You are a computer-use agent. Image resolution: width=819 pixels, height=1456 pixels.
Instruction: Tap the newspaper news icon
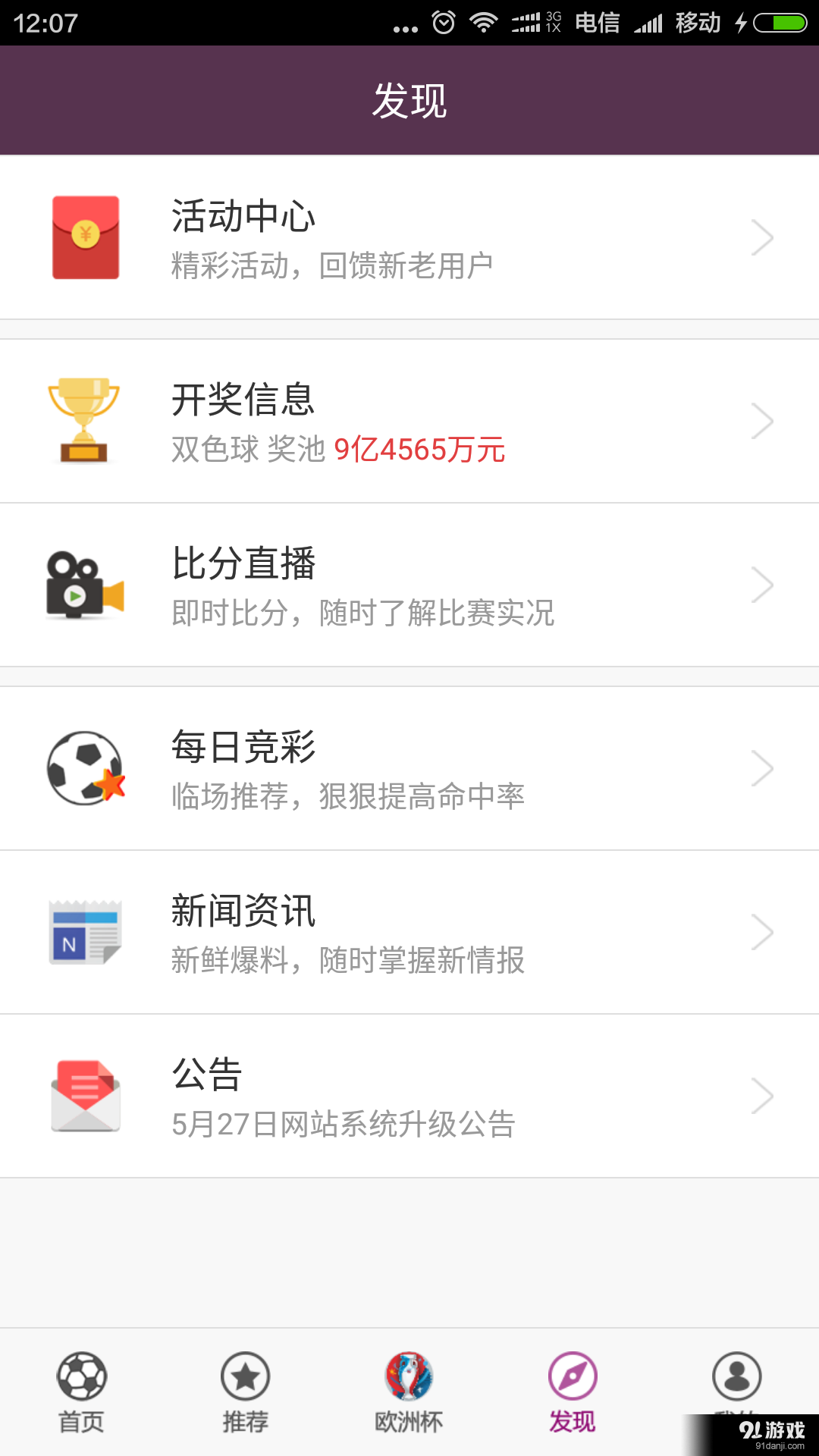point(85,931)
